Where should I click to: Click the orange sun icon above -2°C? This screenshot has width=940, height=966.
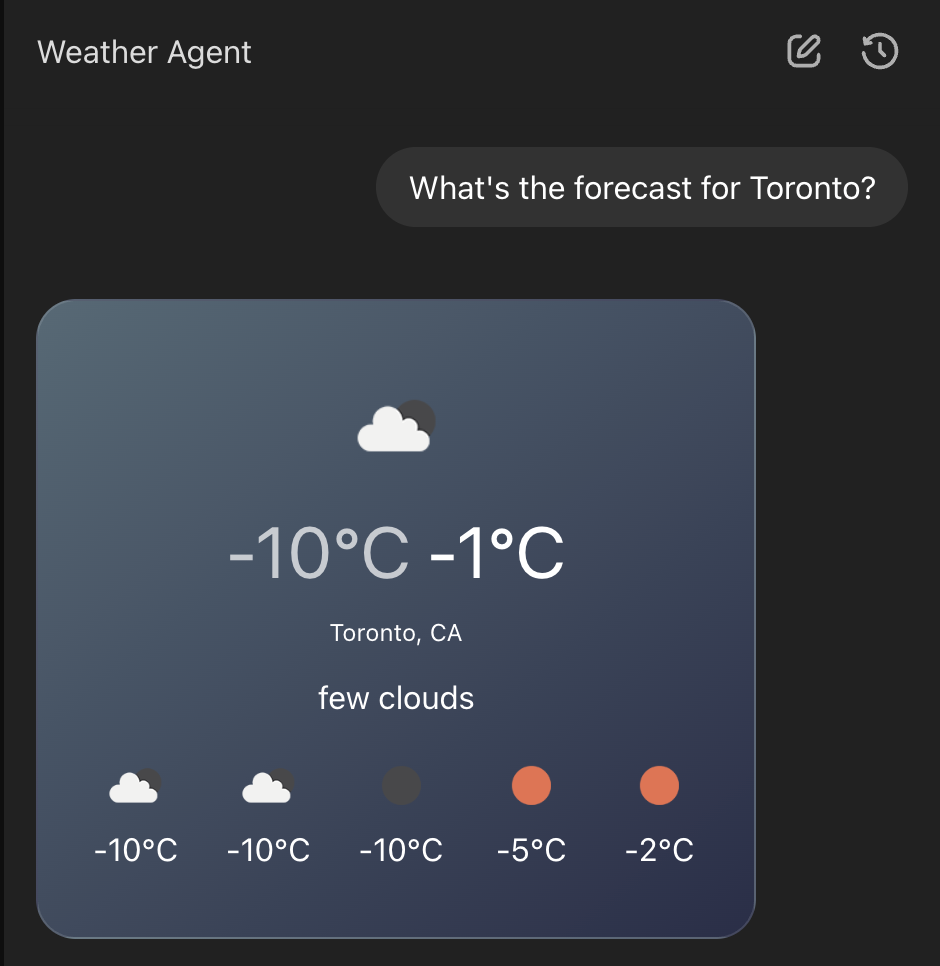tap(660, 786)
